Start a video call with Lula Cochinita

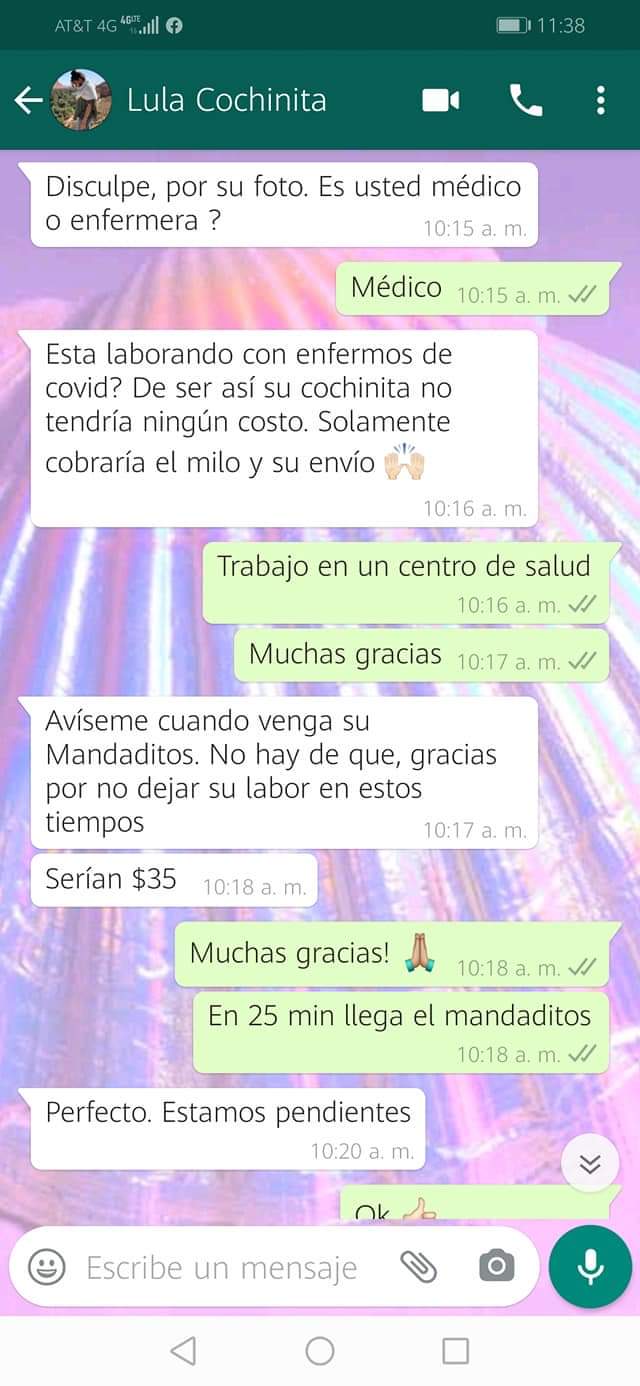(441, 100)
